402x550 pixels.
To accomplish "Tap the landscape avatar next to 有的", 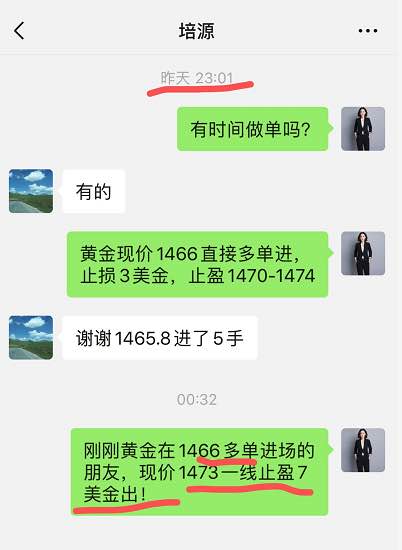I will click(31, 191).
